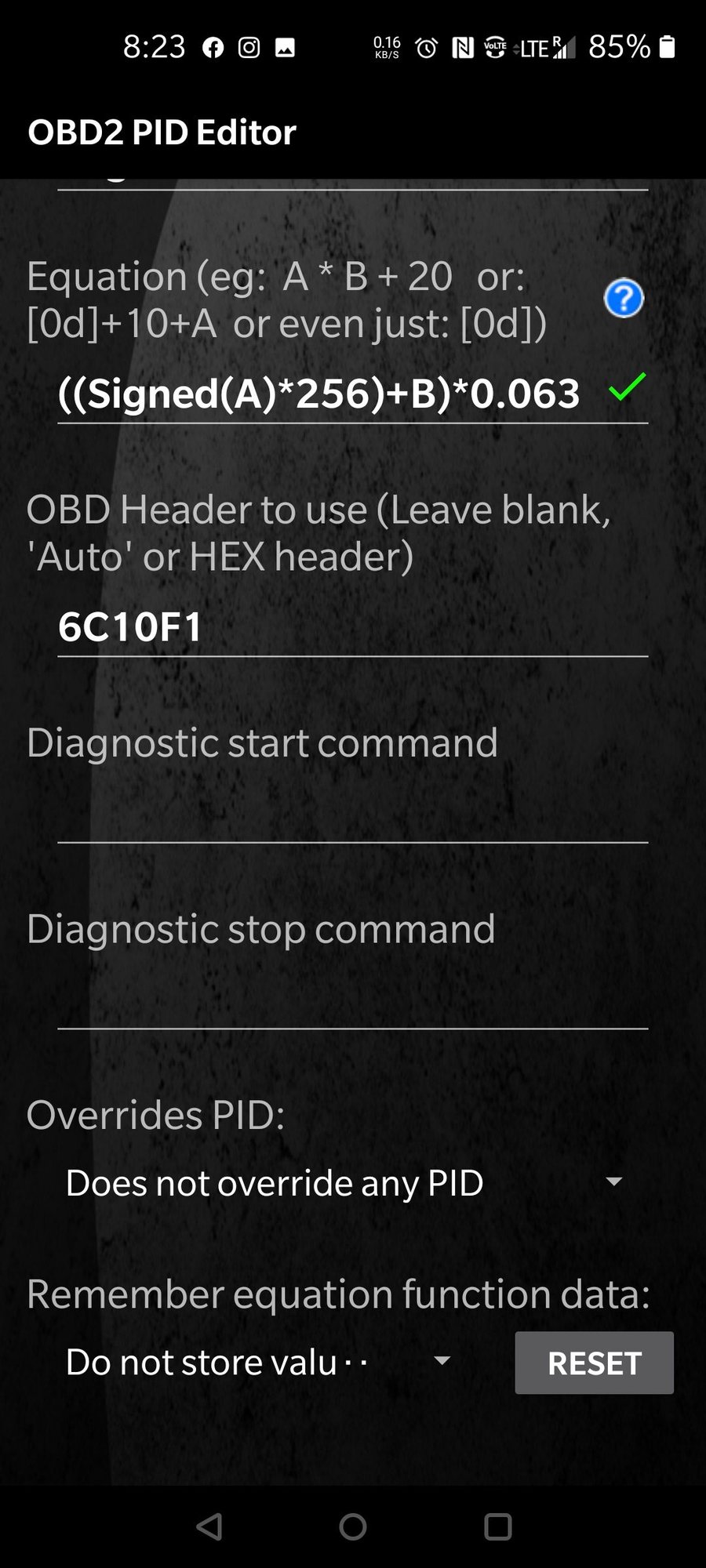The image size is (706, 1568).
Task: Go to the home screen
Action: pyautogui.click(x=353, y=1526)
